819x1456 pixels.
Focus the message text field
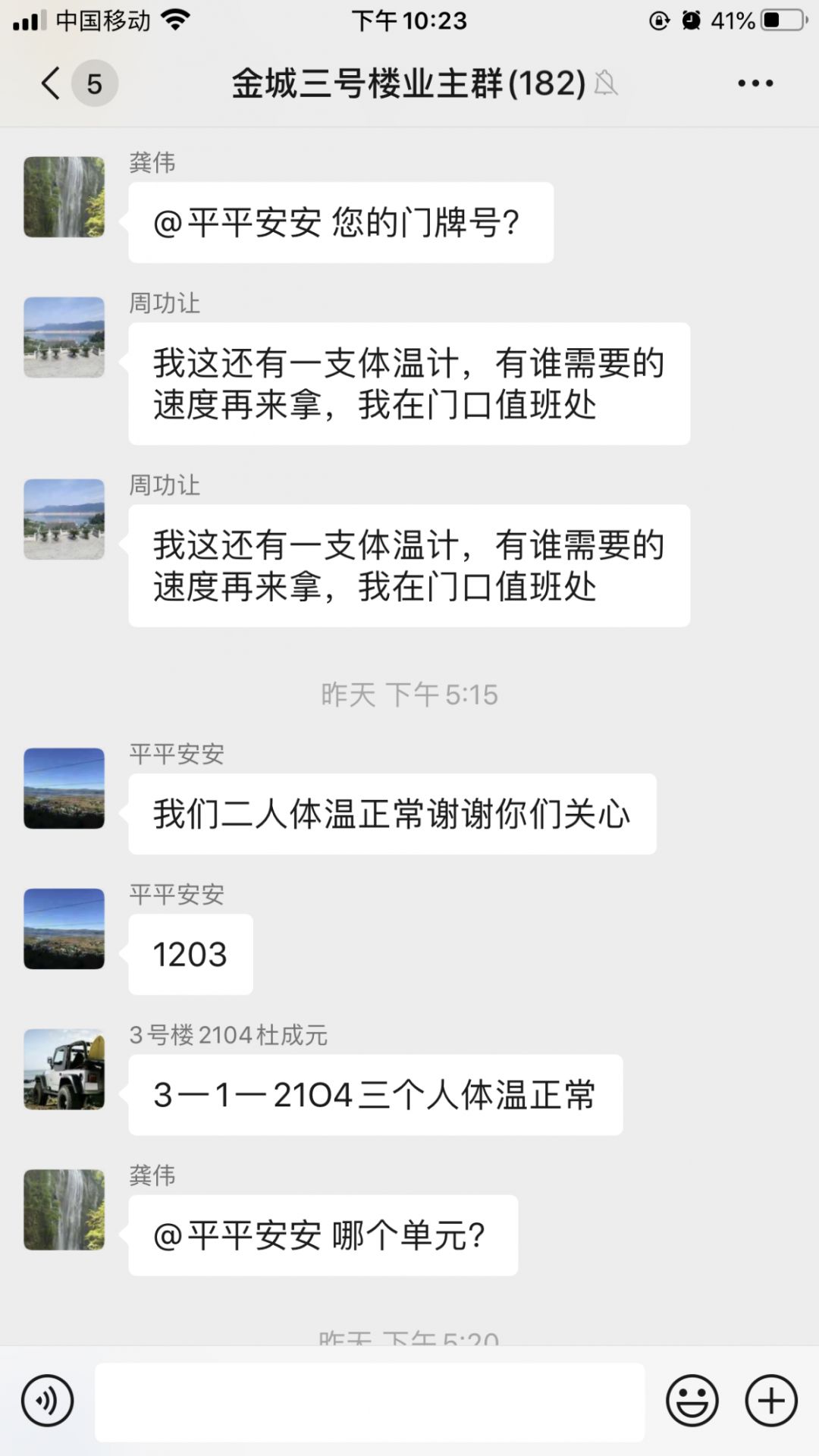point(369,1401)
